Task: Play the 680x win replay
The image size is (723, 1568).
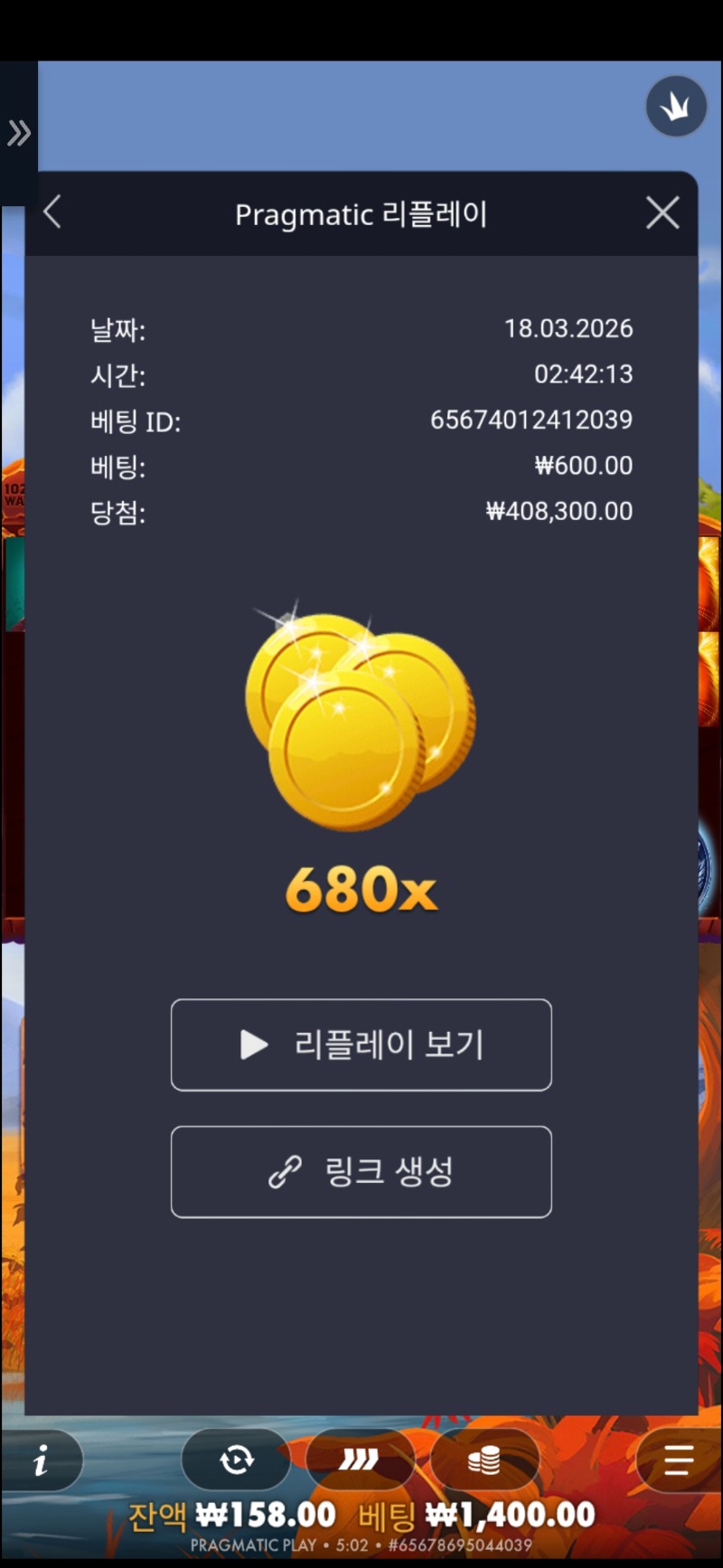Action: 361,1044
